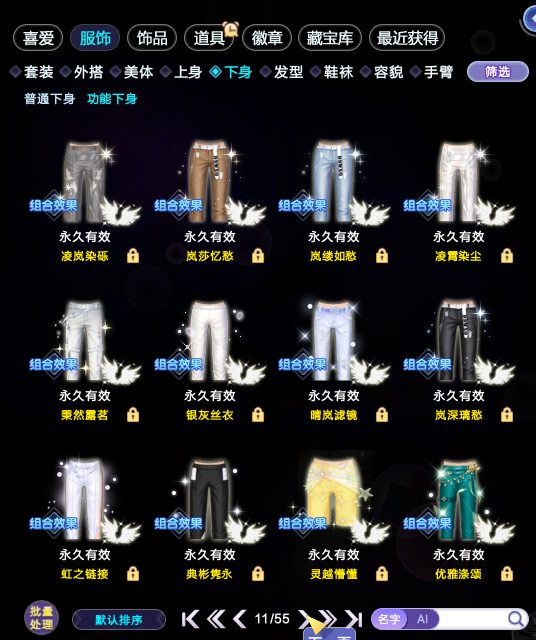Switch to the 饰品 tab
The width and height of the screenshot is (536, 640).
152,38
